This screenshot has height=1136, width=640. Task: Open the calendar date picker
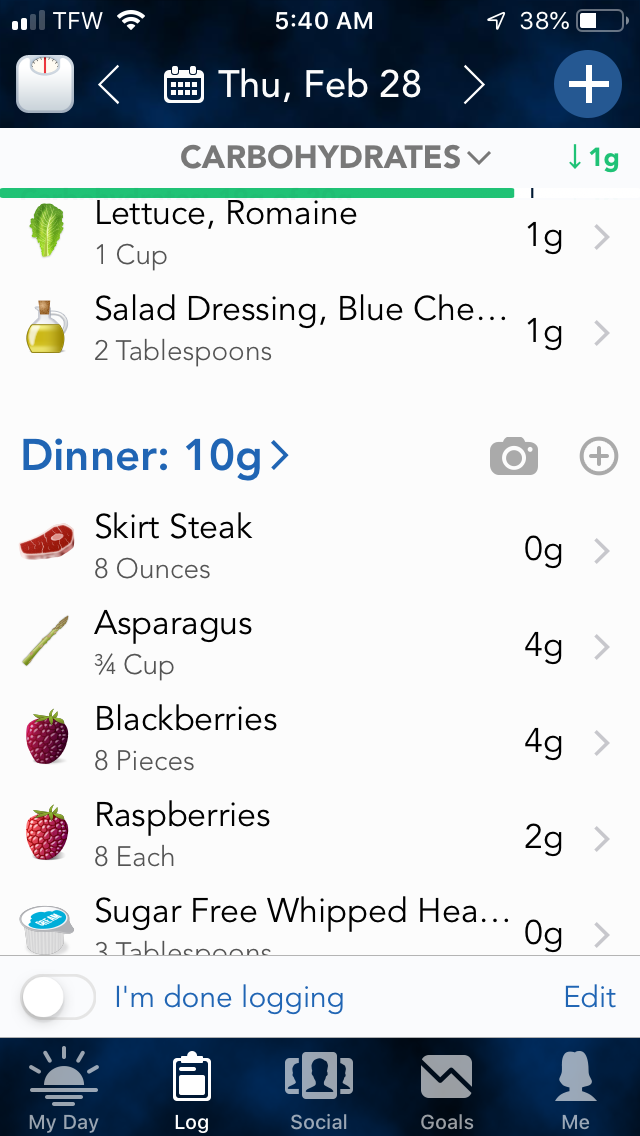(x=293, y=84)
